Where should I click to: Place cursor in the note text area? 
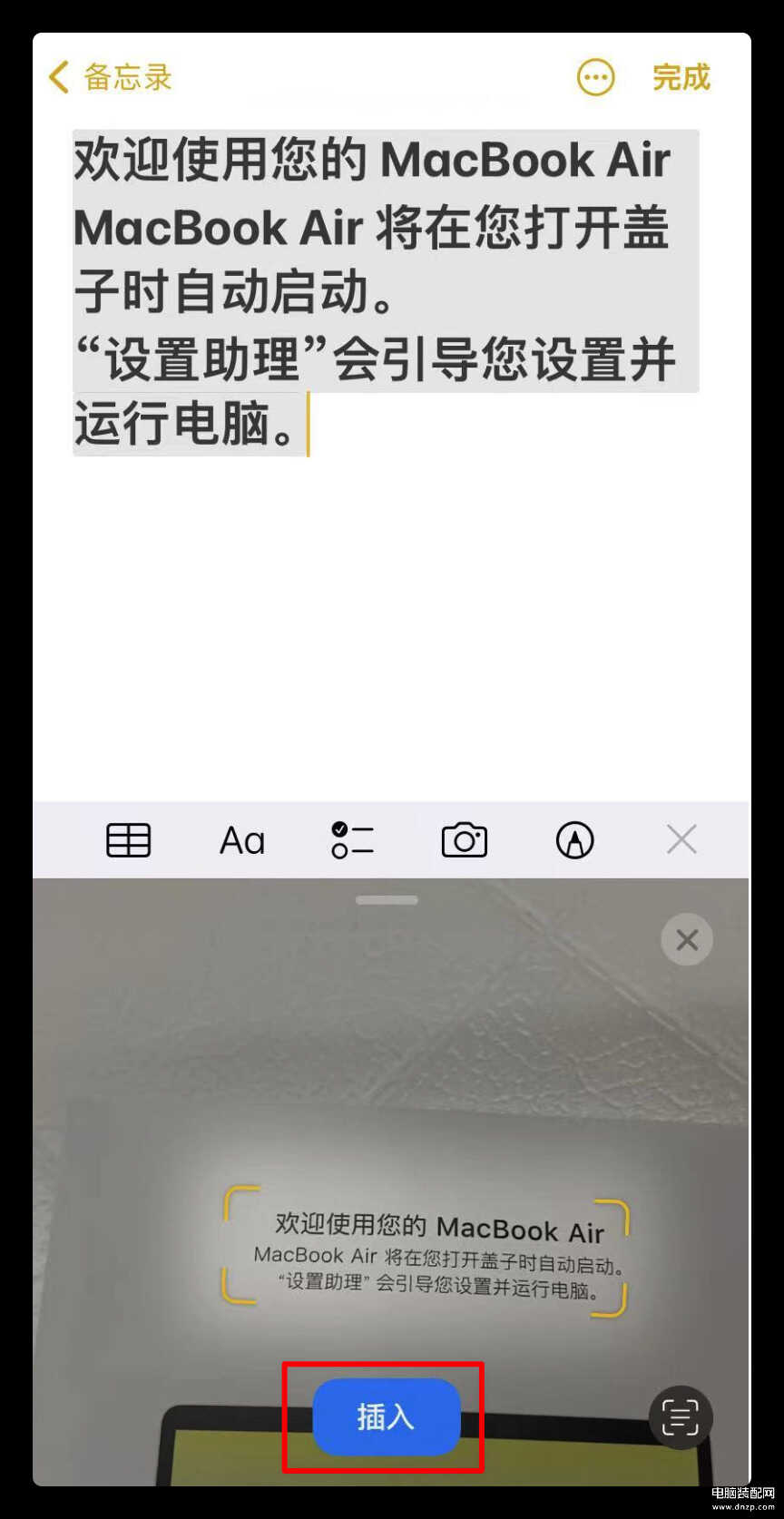[390, 617]
